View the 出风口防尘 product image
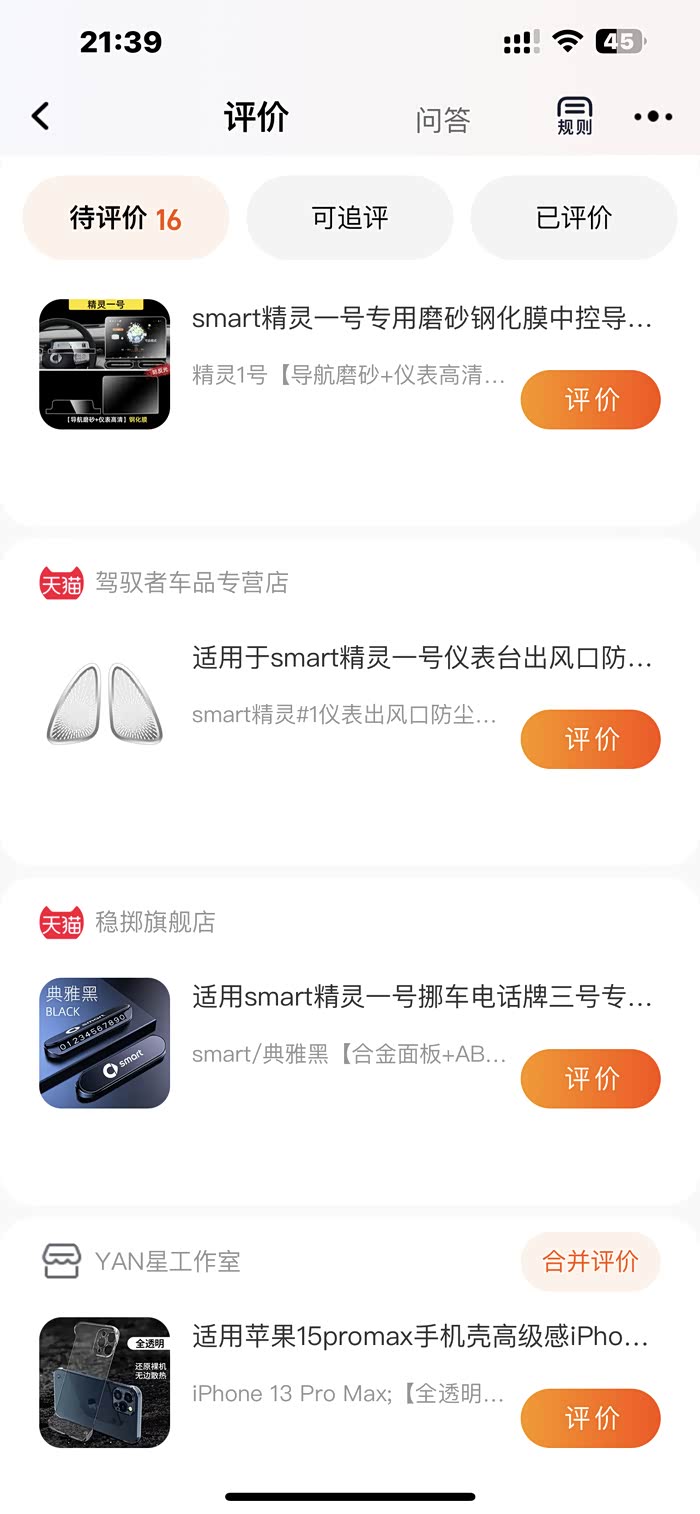This screenshot has width=700, height=1514. coord(105,703)
